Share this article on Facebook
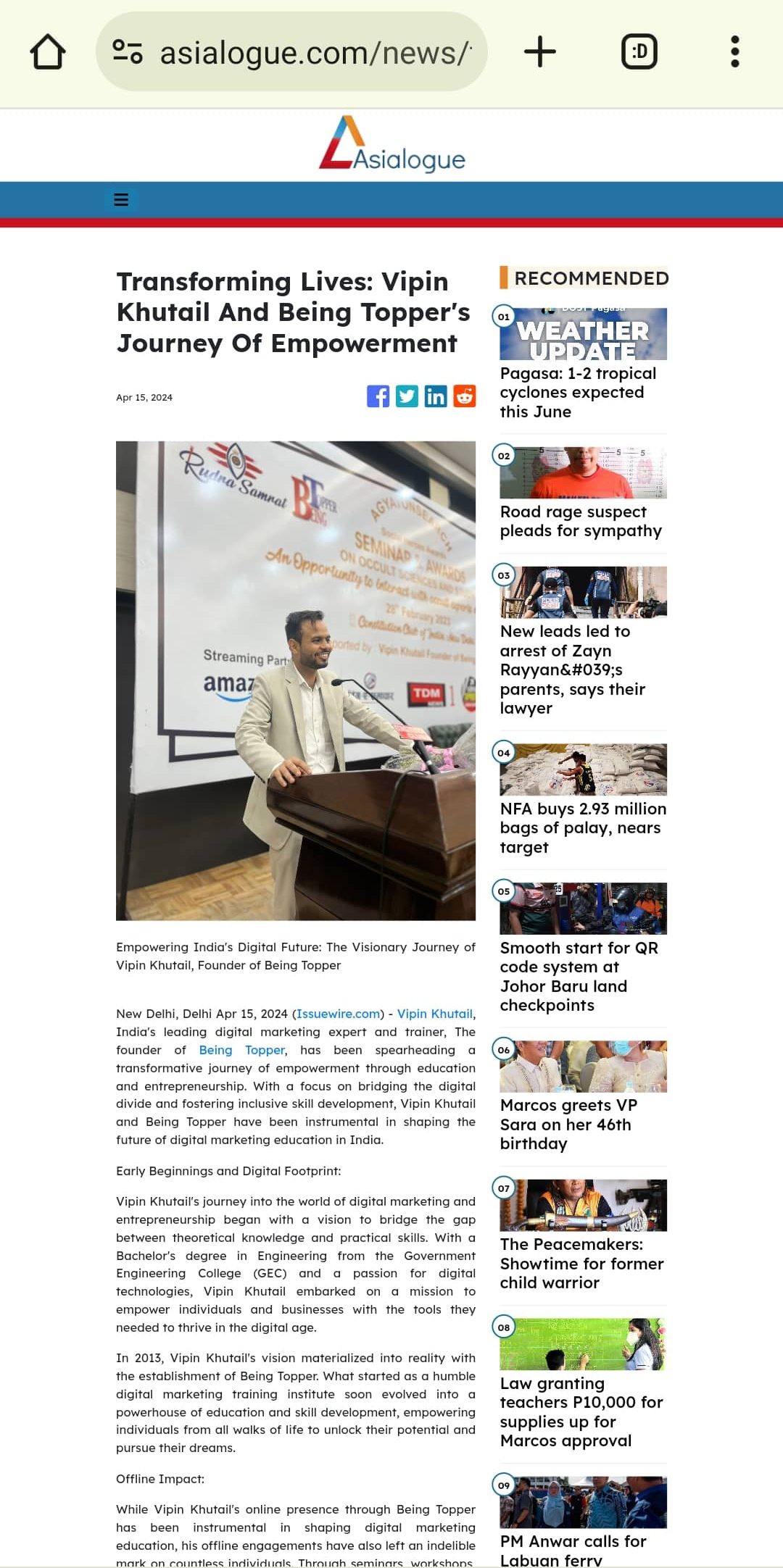Screen dimensions: 783x1568 [x=378, y=396]
